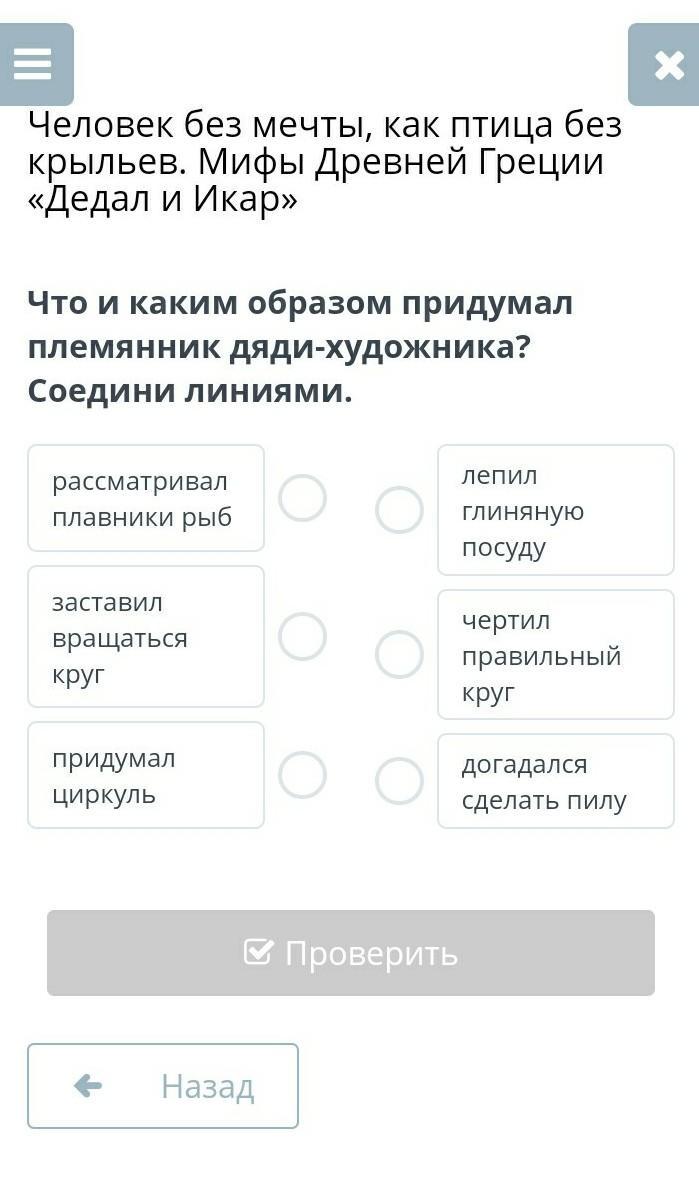Viewport: 699px width, 1191px height.
Task: Select the circle next to 'чертил правильный круг'
Action: click(x=399, y=654)
